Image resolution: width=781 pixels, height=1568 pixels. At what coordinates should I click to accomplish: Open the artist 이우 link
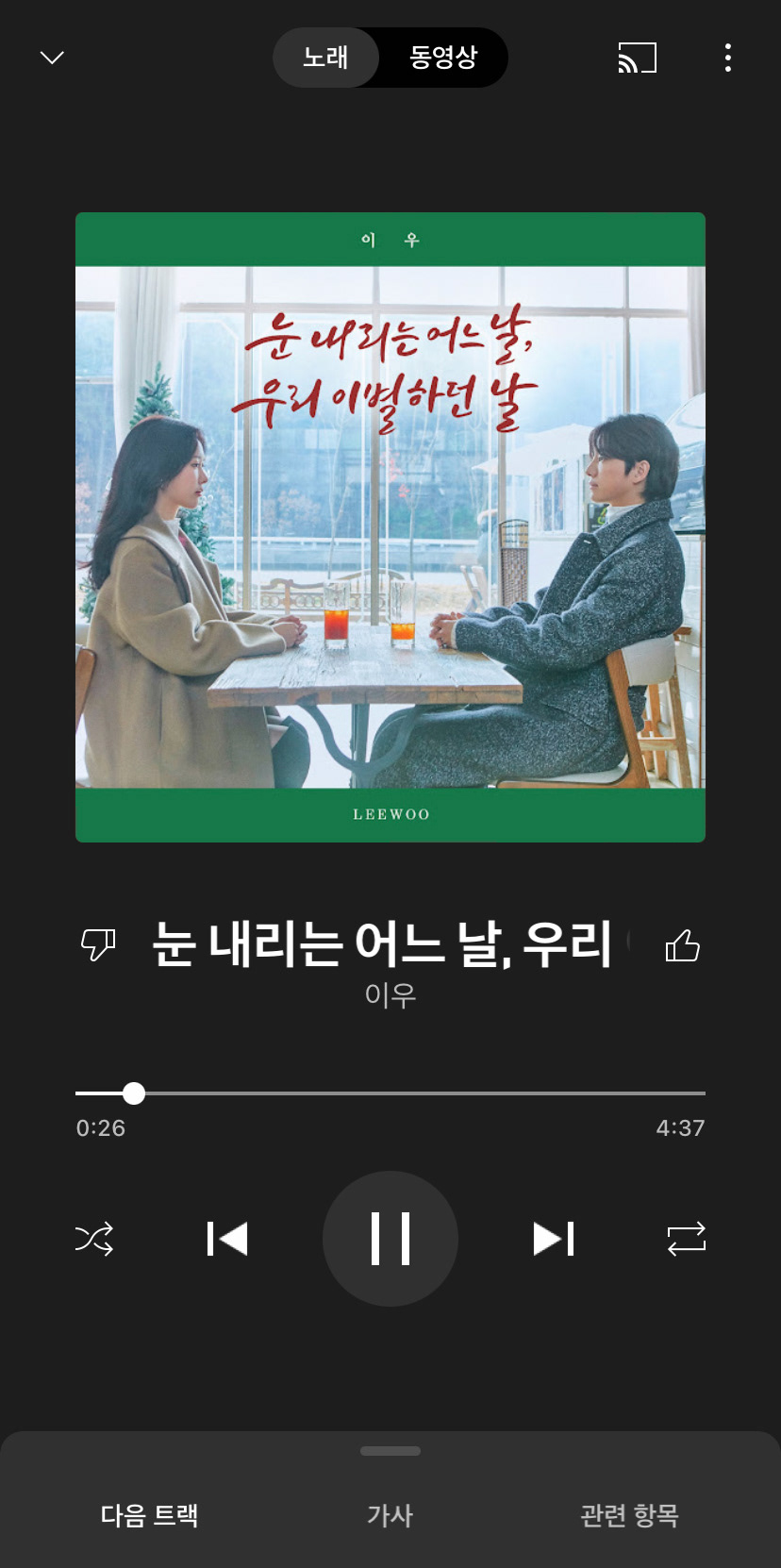click(x=390, y=994)
